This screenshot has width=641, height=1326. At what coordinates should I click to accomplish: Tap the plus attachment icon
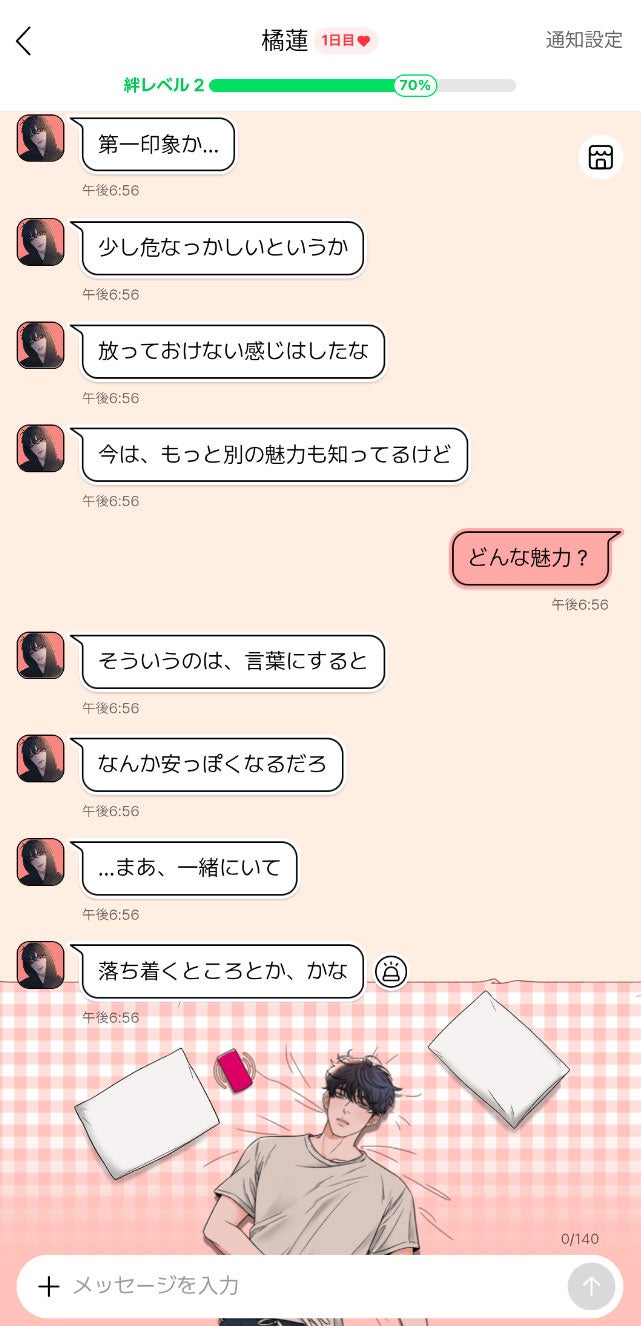48,1286
